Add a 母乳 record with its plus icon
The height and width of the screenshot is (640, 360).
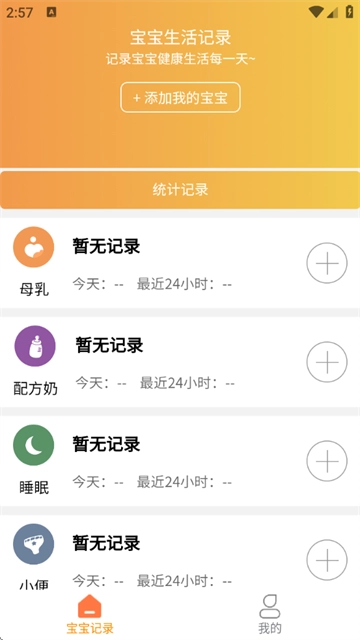pyautogui.click(x=327, y=263)
